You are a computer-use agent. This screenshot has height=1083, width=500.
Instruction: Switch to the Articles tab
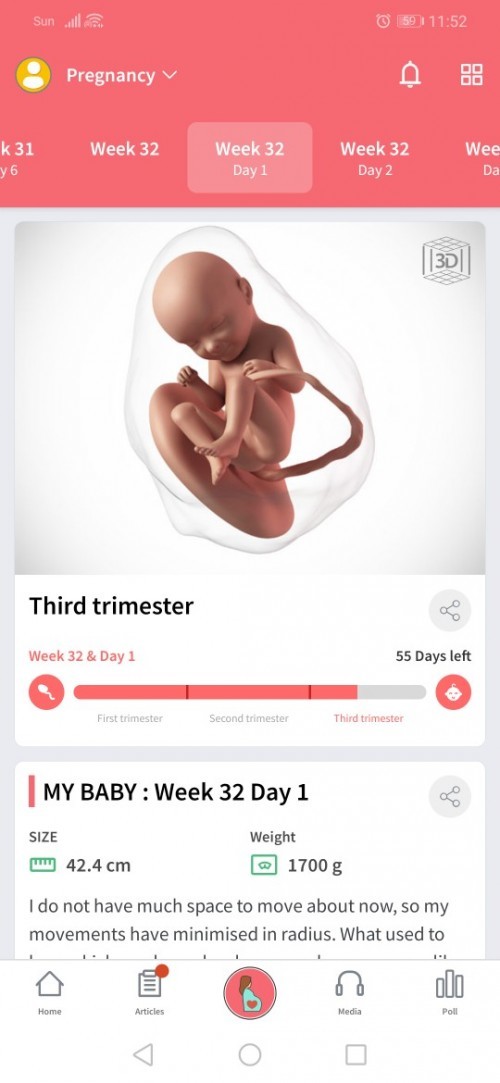[150, 993]
